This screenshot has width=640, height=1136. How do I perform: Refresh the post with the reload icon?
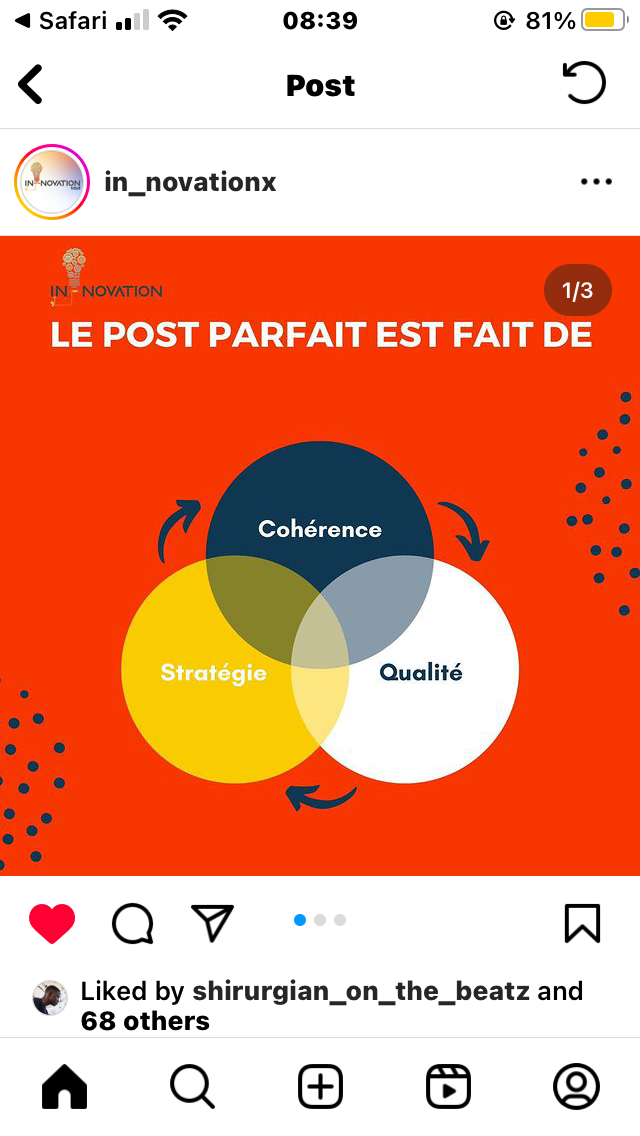585,84
